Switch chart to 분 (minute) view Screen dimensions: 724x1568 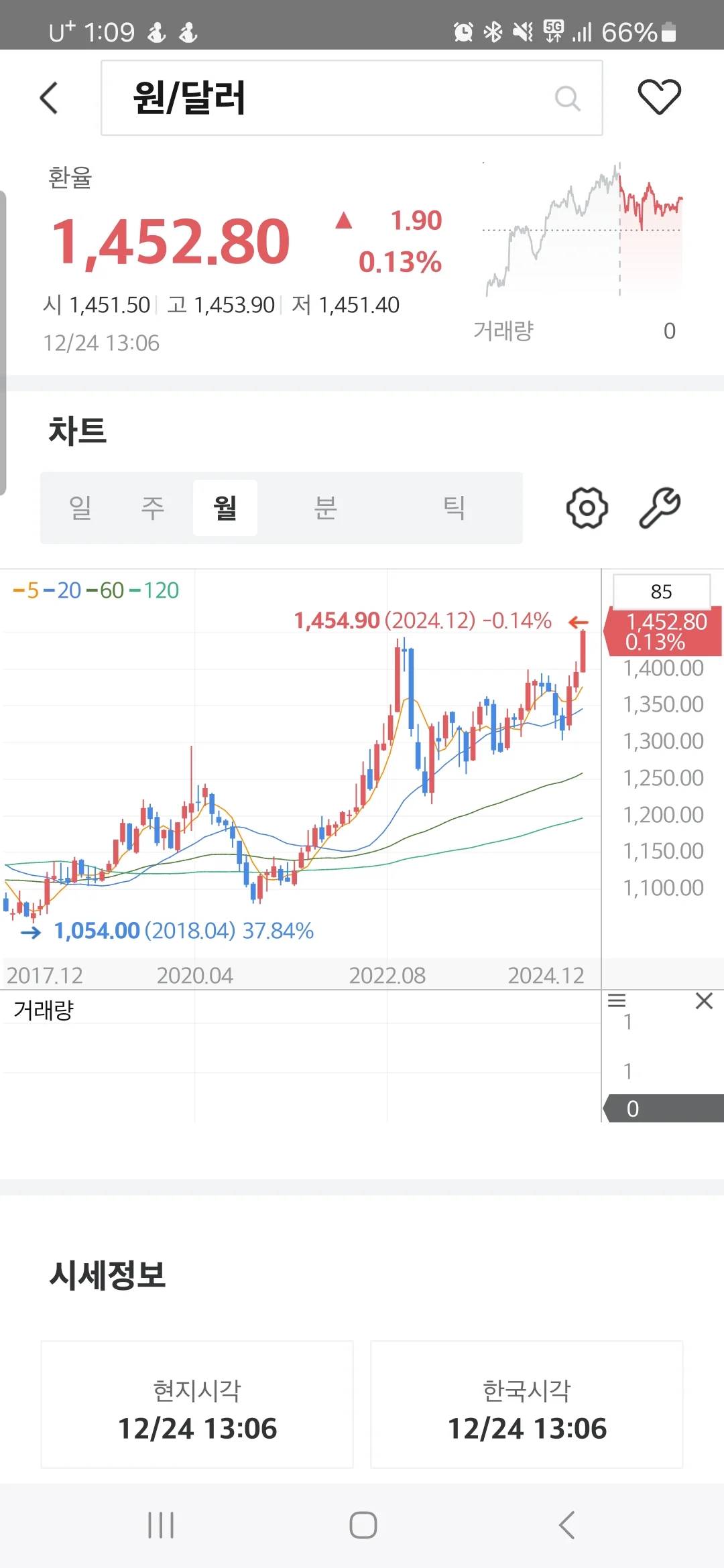[x=326, y=507]
